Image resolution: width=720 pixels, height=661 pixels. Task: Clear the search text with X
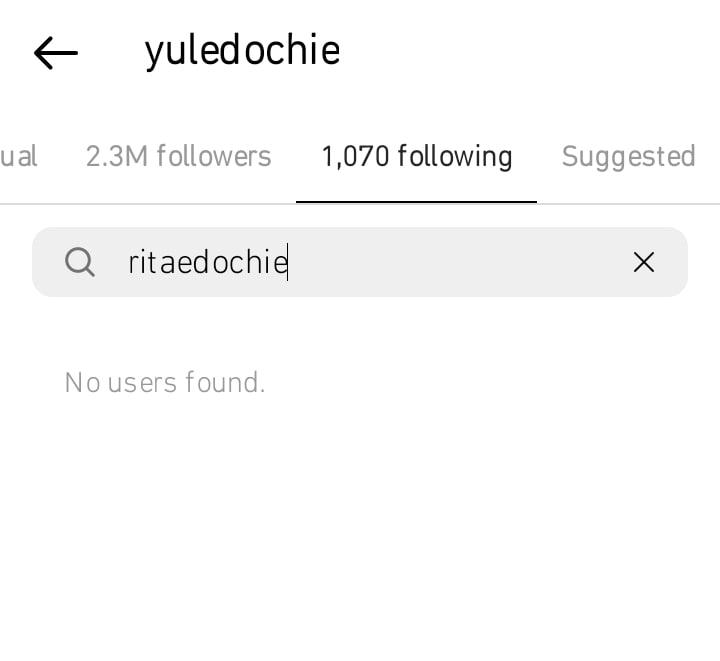pos(644,262)
